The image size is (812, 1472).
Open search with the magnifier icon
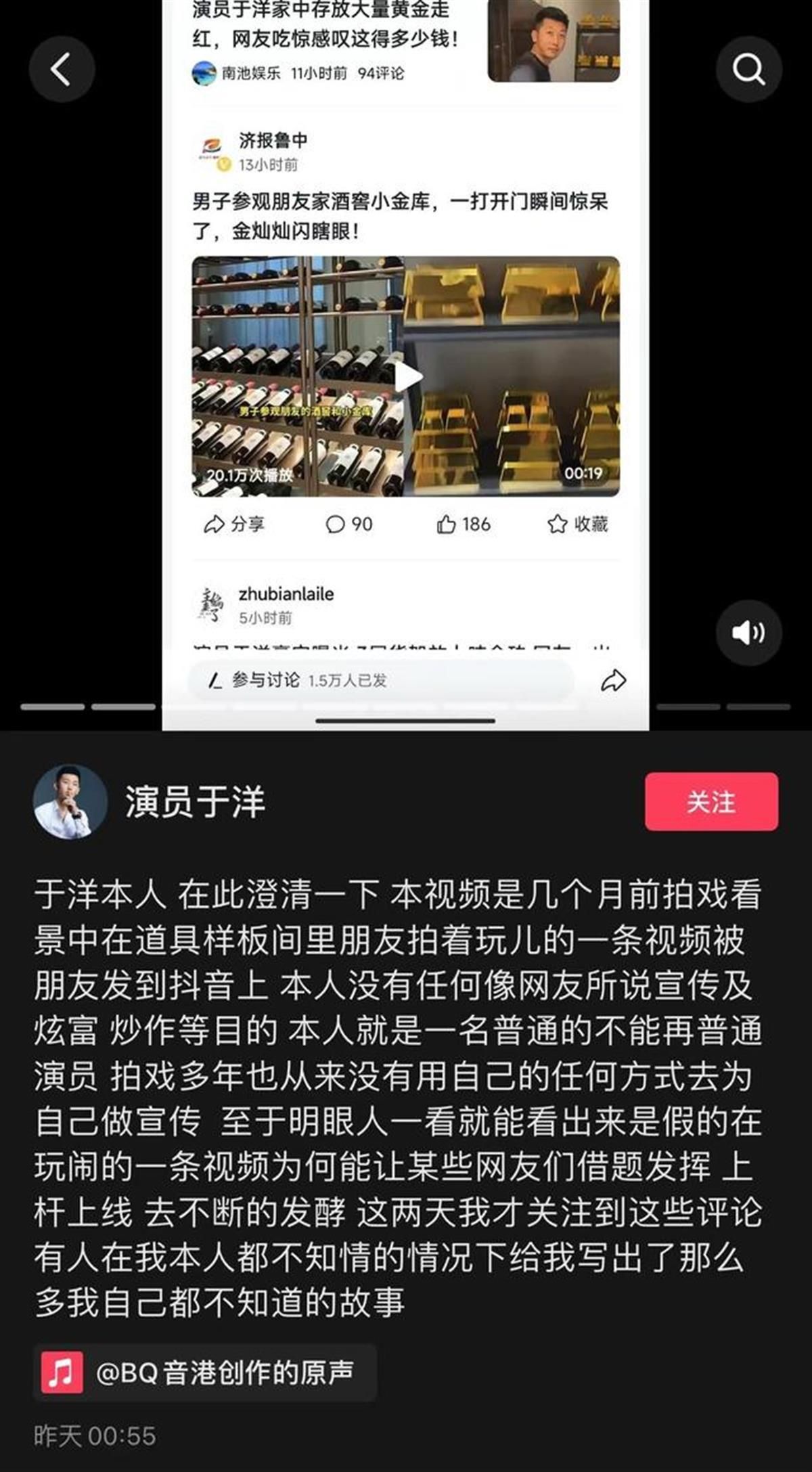pos(748,70)
